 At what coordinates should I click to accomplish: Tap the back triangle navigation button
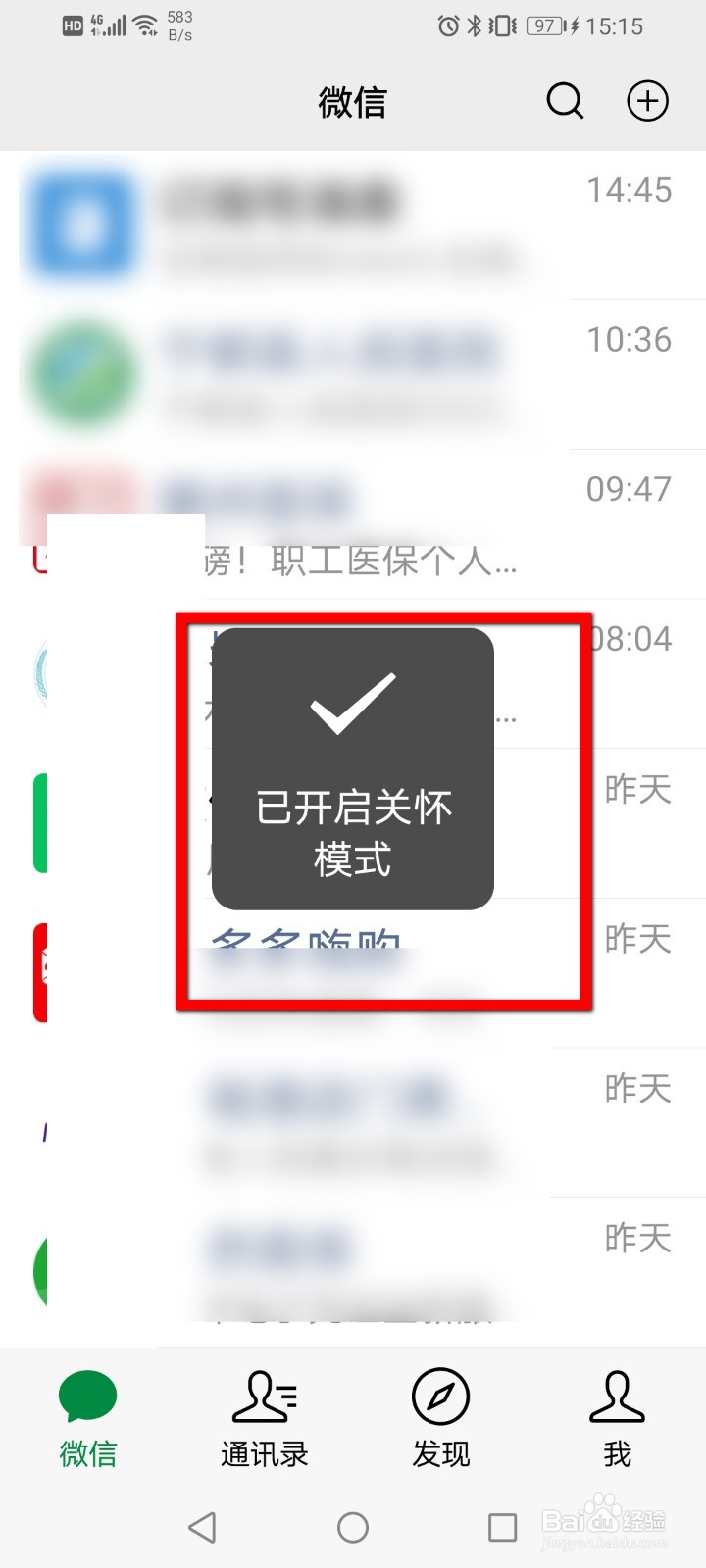tap(203, 1527)
